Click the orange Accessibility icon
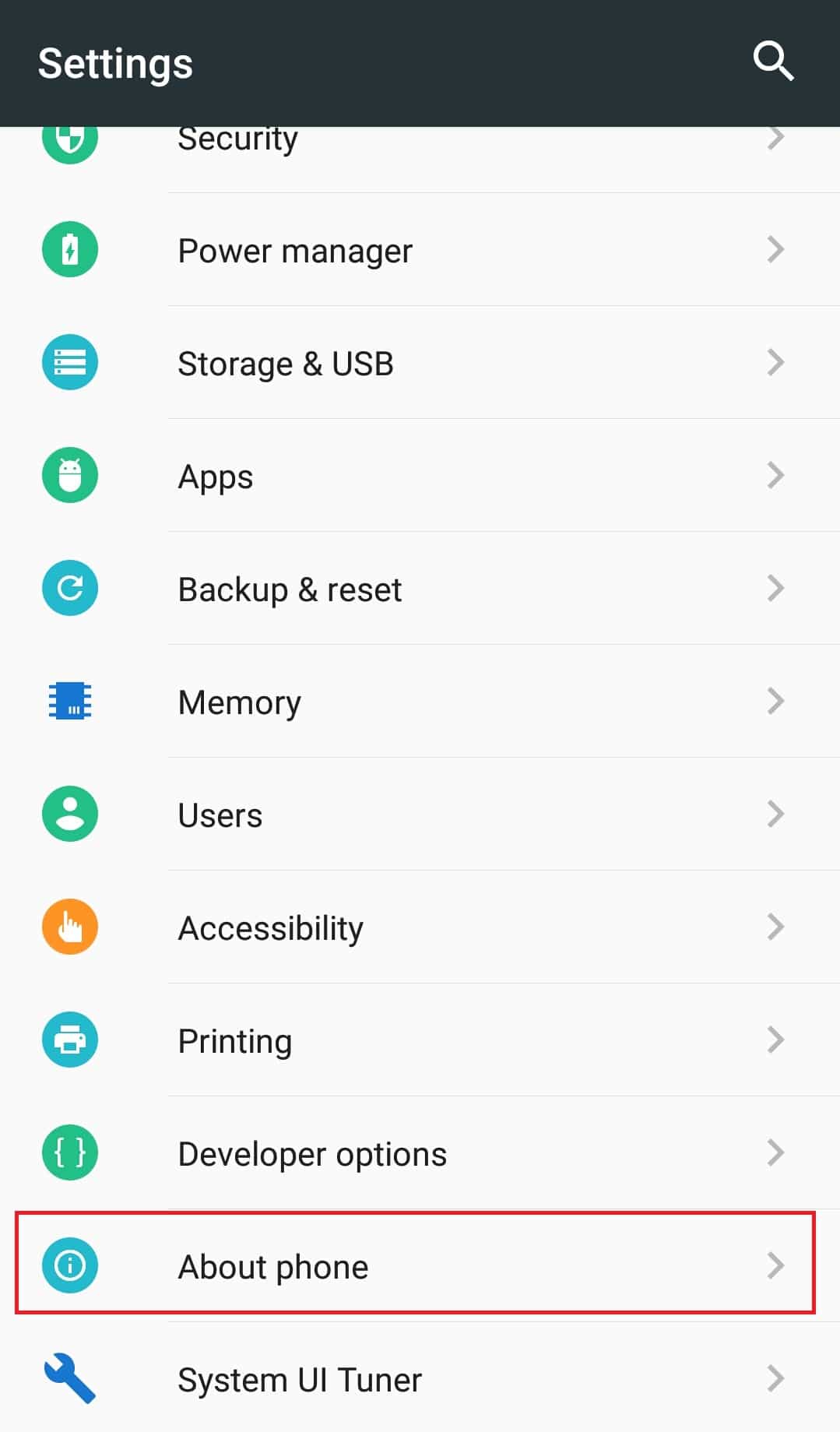 click(69, 927)
